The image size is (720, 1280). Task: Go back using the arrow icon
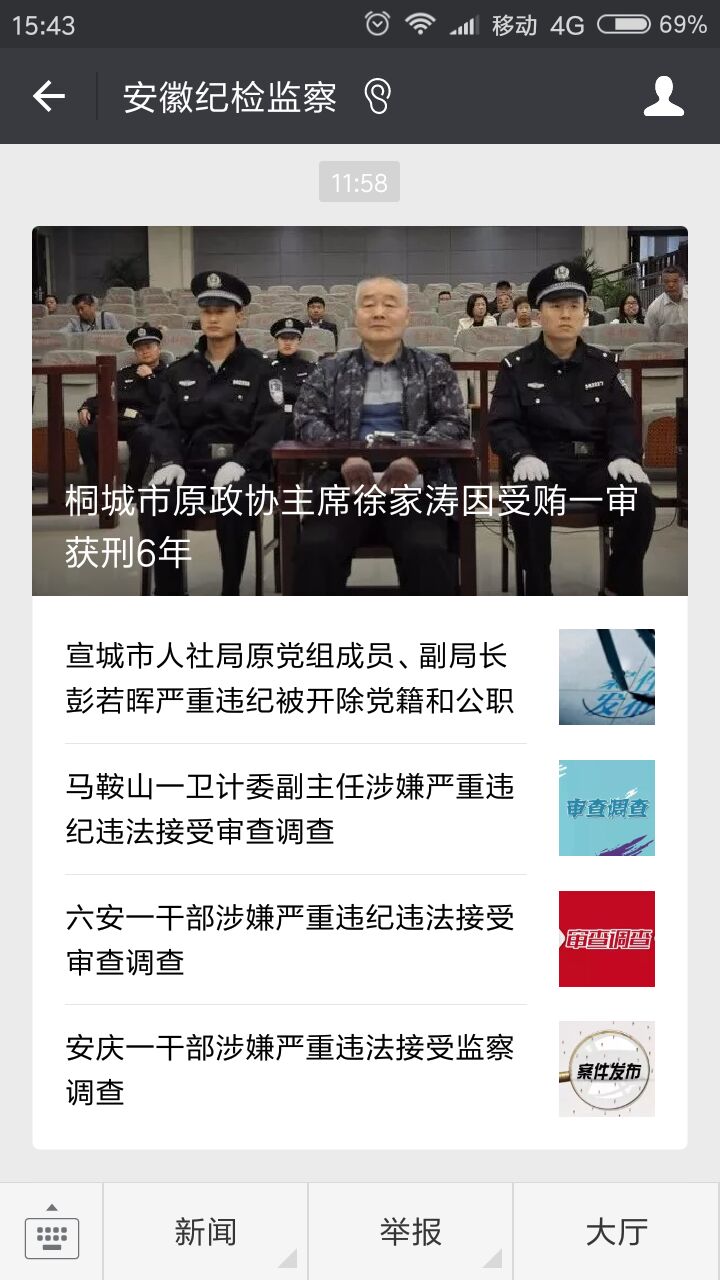tap(48, 96)
